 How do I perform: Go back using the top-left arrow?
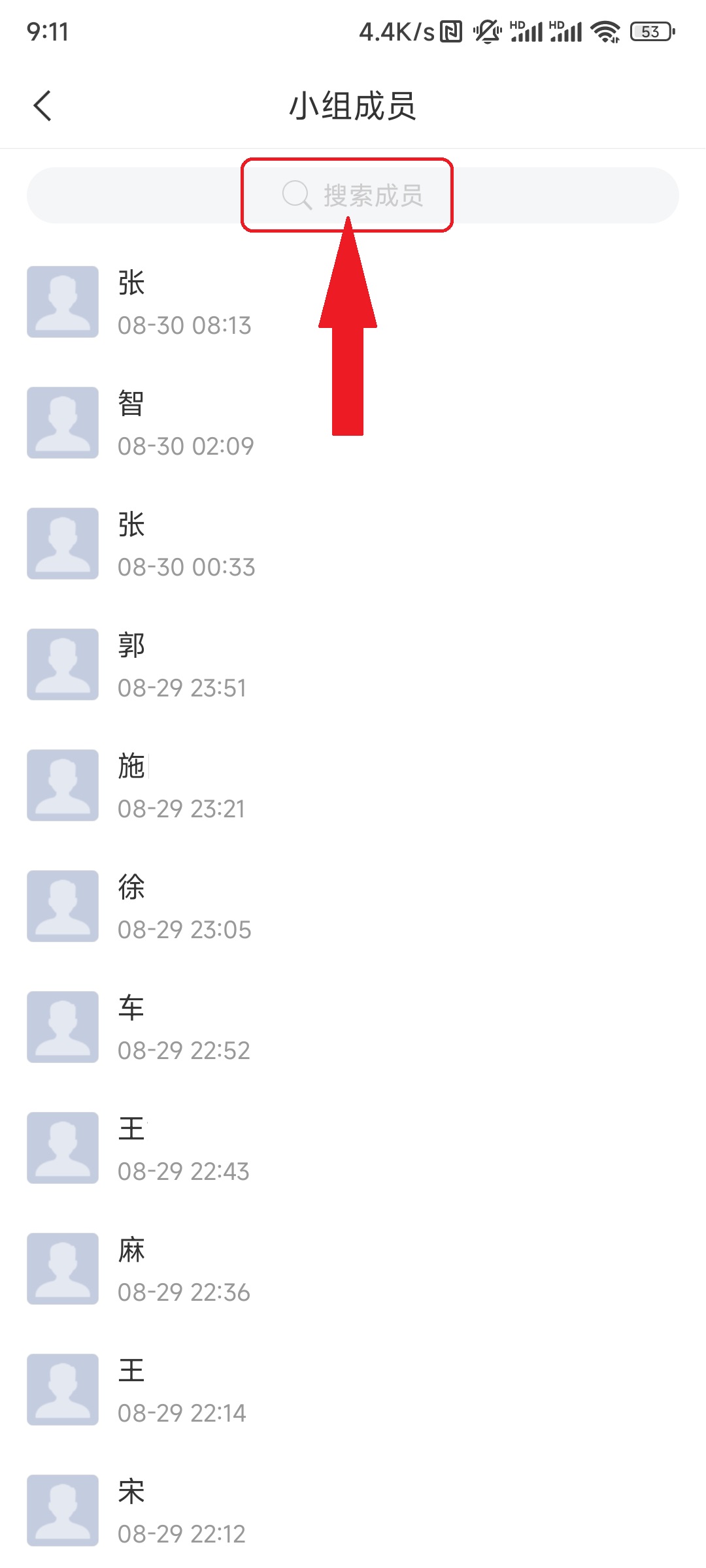[x=42, y=106]
